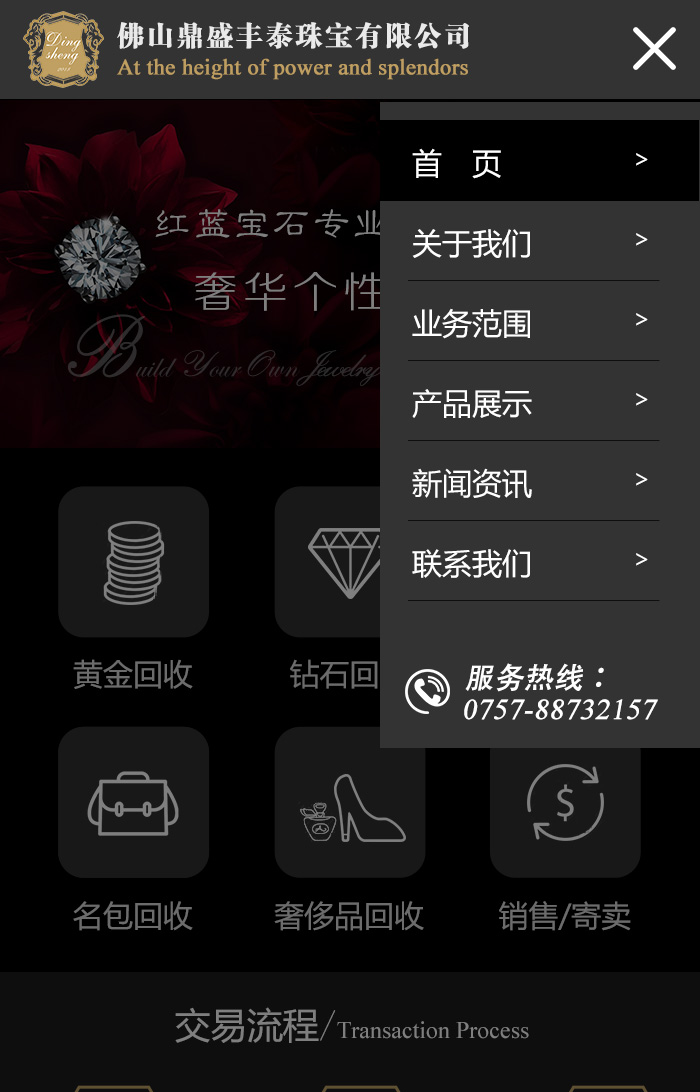Close the navigation menu
This screenshot has width=700, height=1092.
(654, 48)
